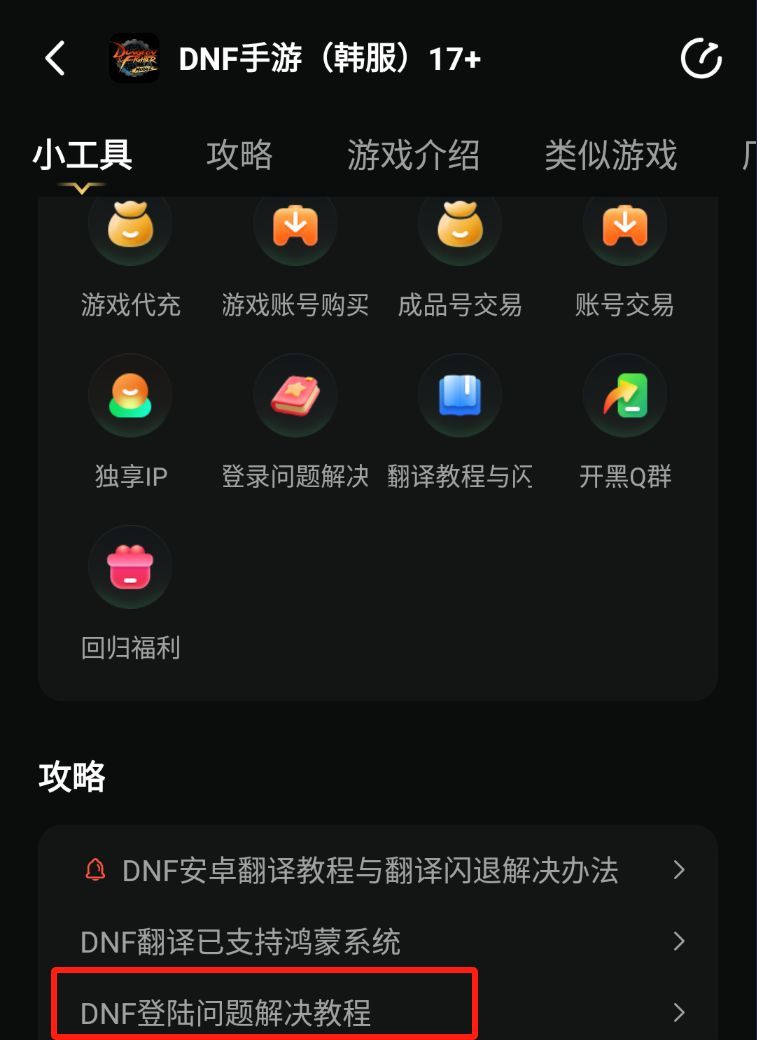Tap the back arrow at top left
This screenshot has height=1040, width=757.
tap(55, 59)
